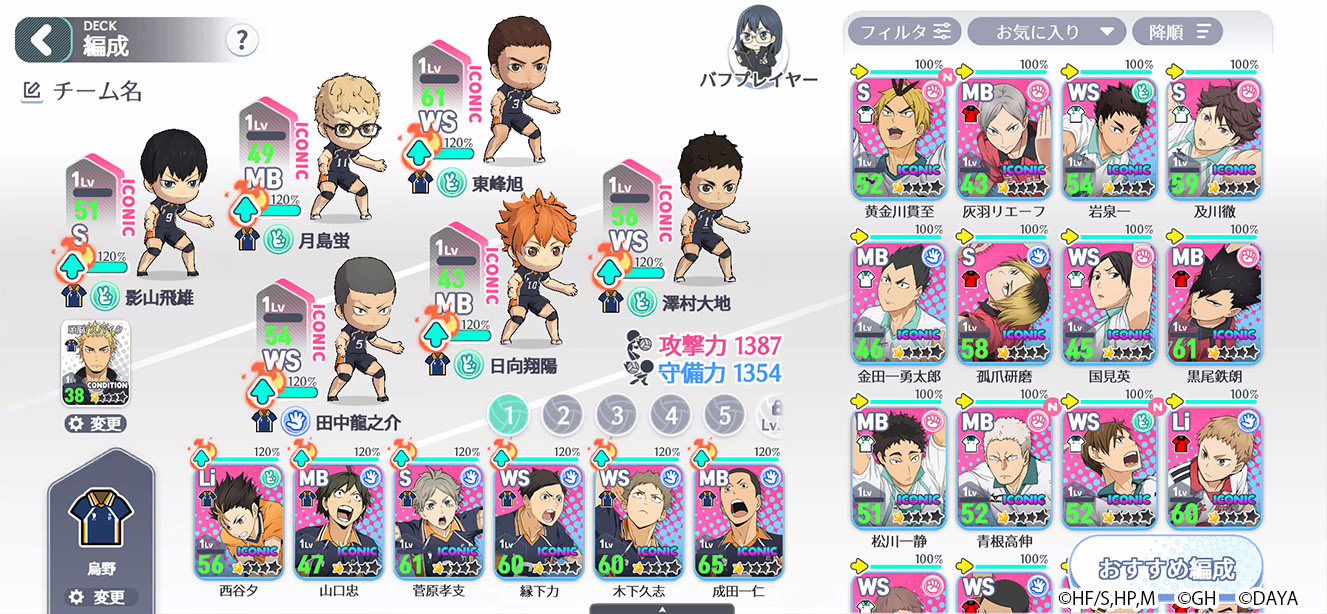
Task: Open the help question mark
Action: coord(241,41)
